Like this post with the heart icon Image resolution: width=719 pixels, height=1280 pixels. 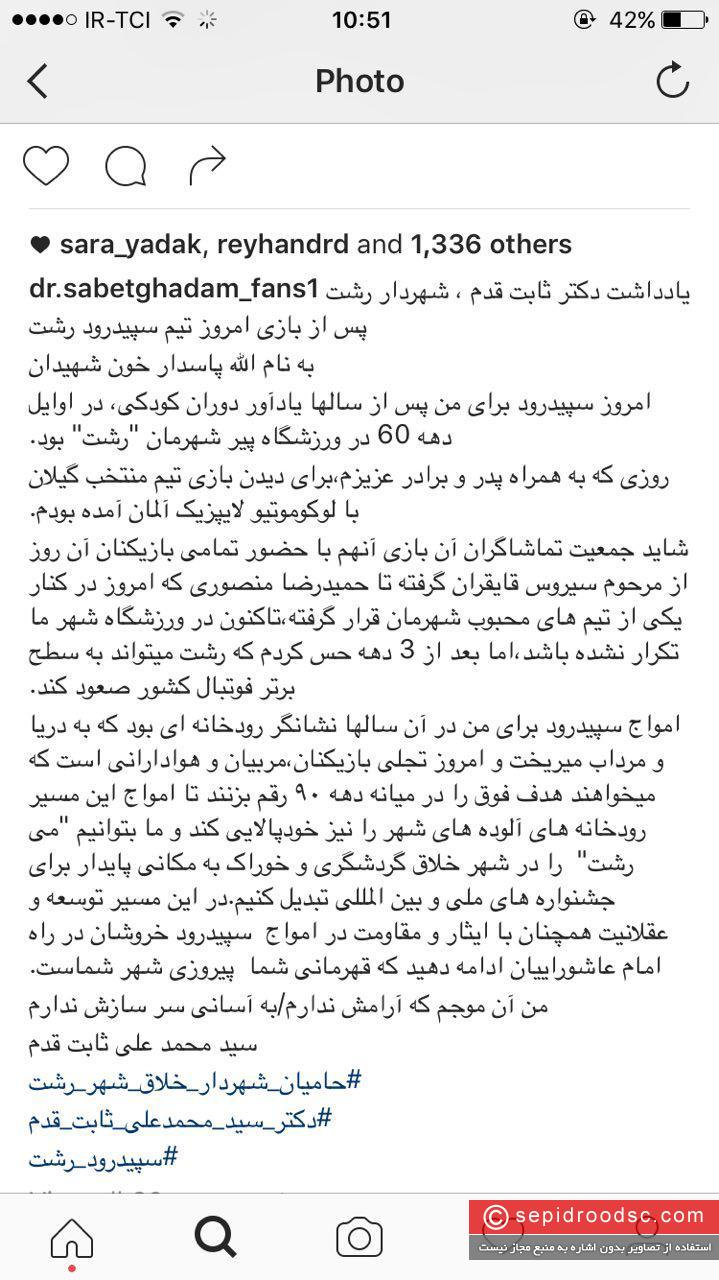click(46, 166)
